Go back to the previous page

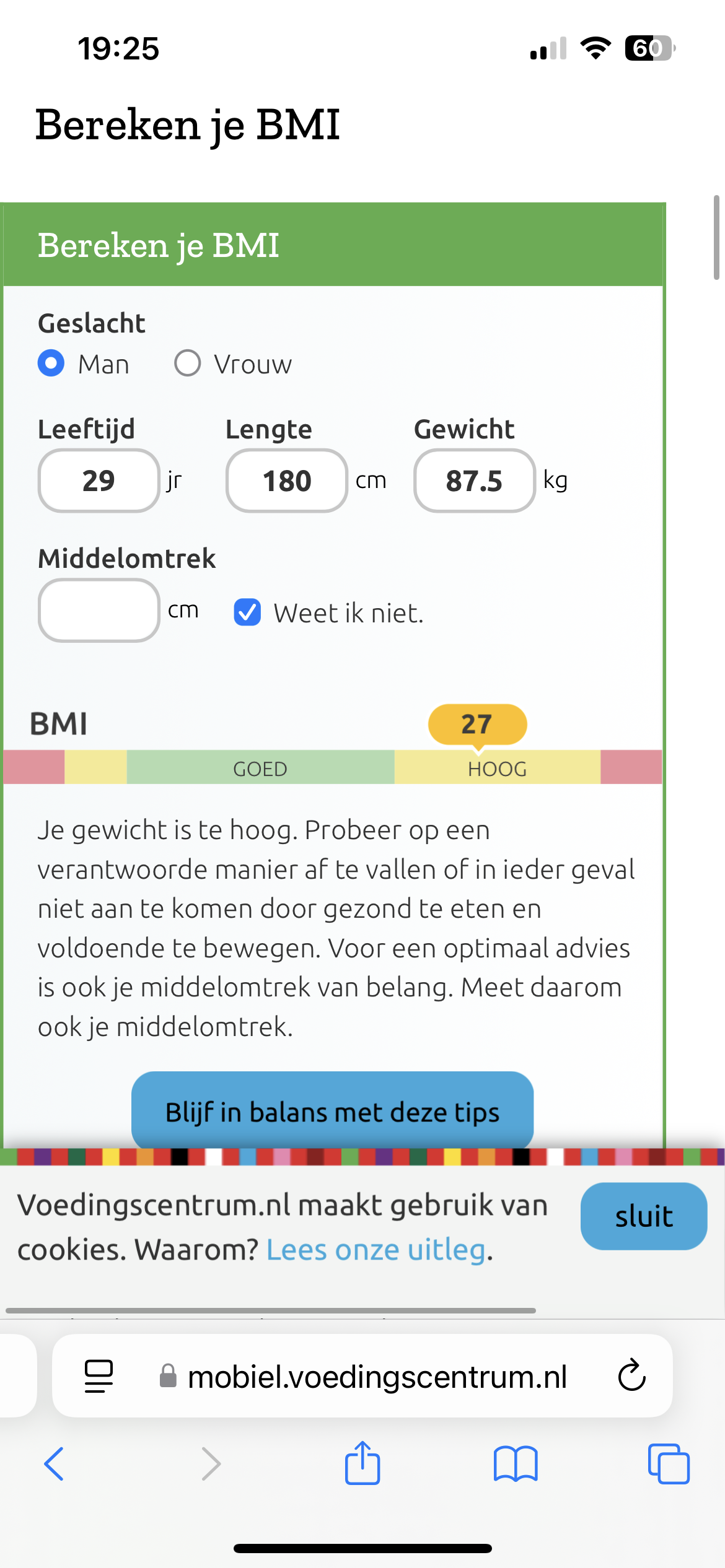55,1464
